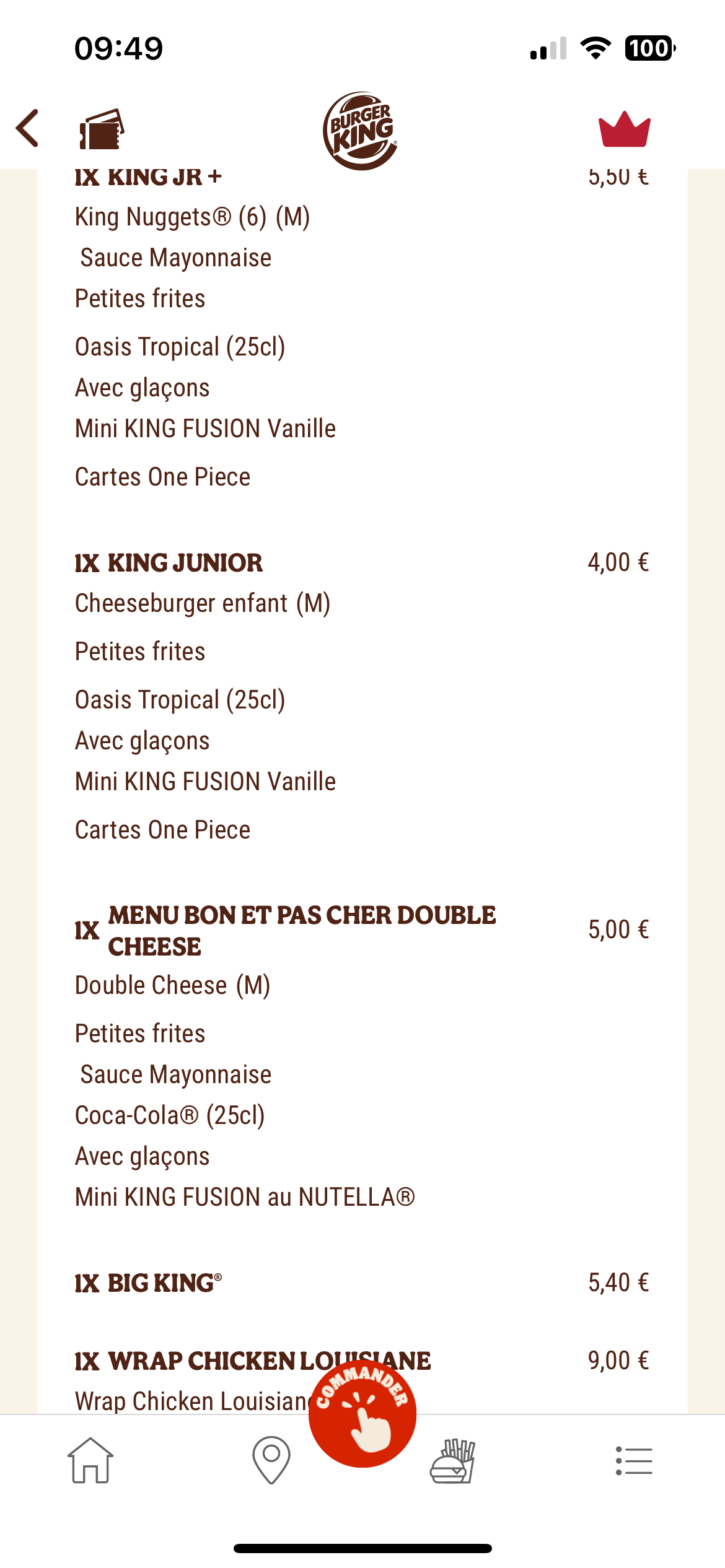Tap the round Commander button

[362, 1413]
